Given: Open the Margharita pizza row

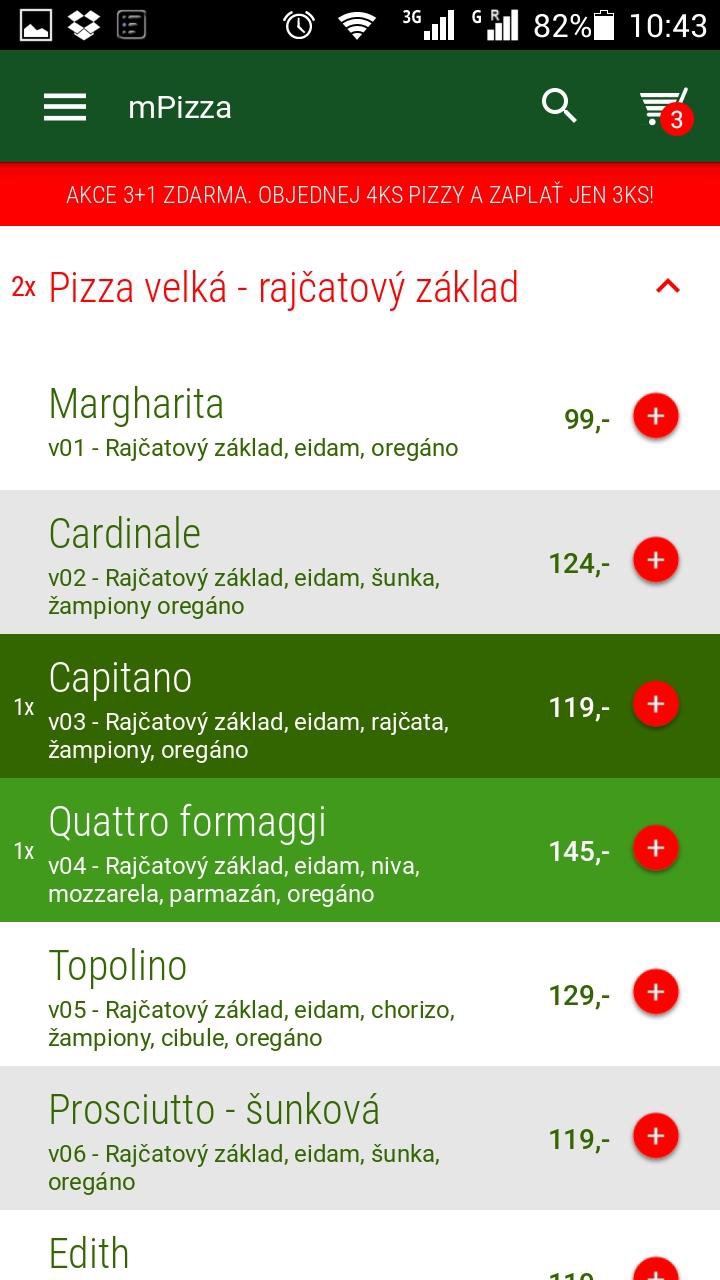Looking at the screenshot, I should [280, 420].
